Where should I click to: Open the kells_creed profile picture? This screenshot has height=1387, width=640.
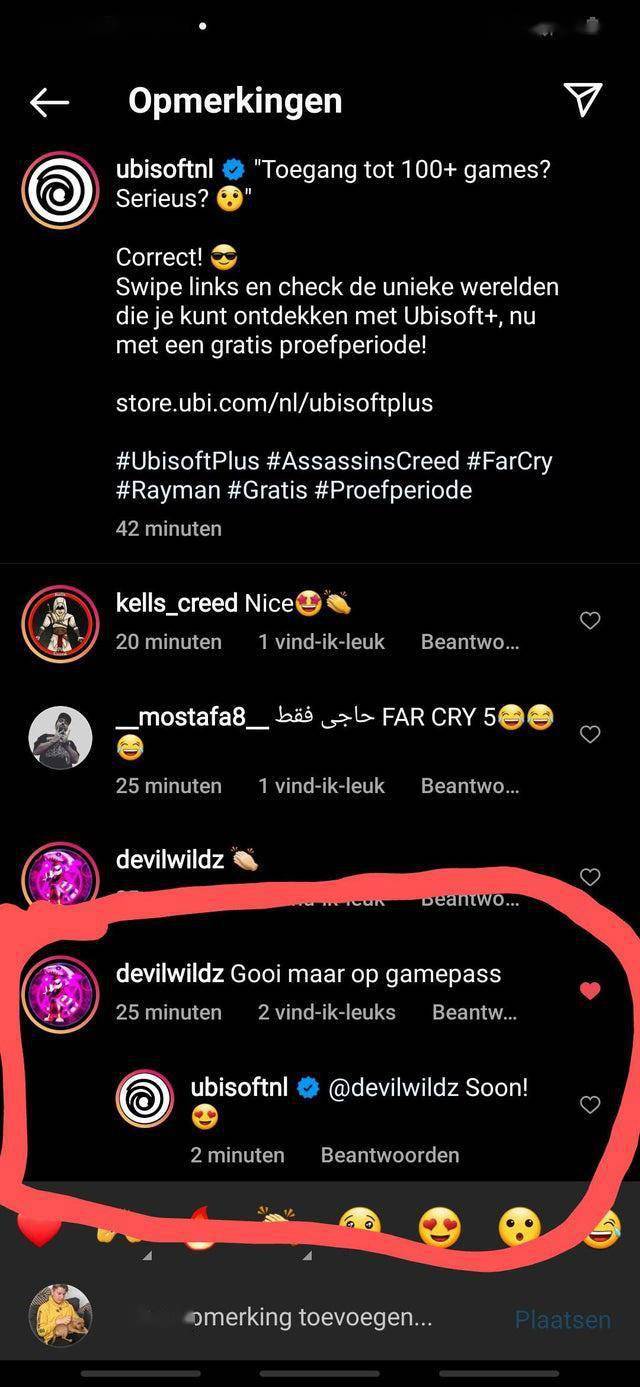tap(57, 622)
